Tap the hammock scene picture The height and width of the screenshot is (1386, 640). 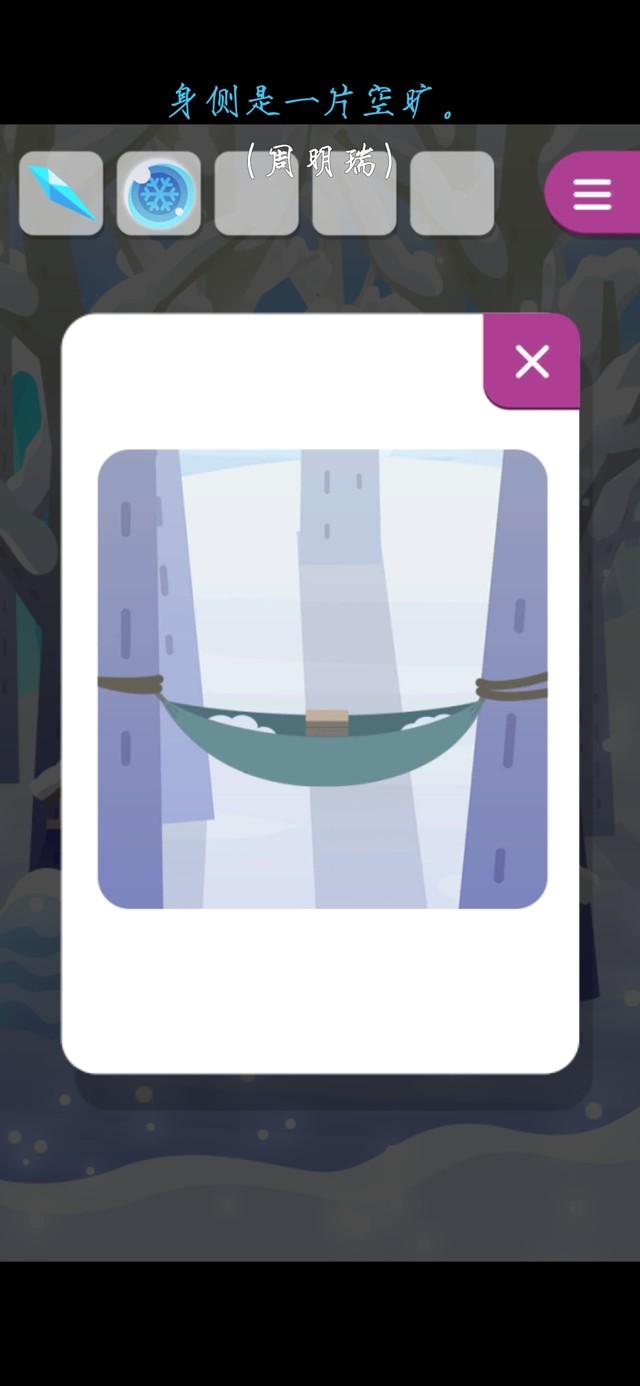coord(322,679)
